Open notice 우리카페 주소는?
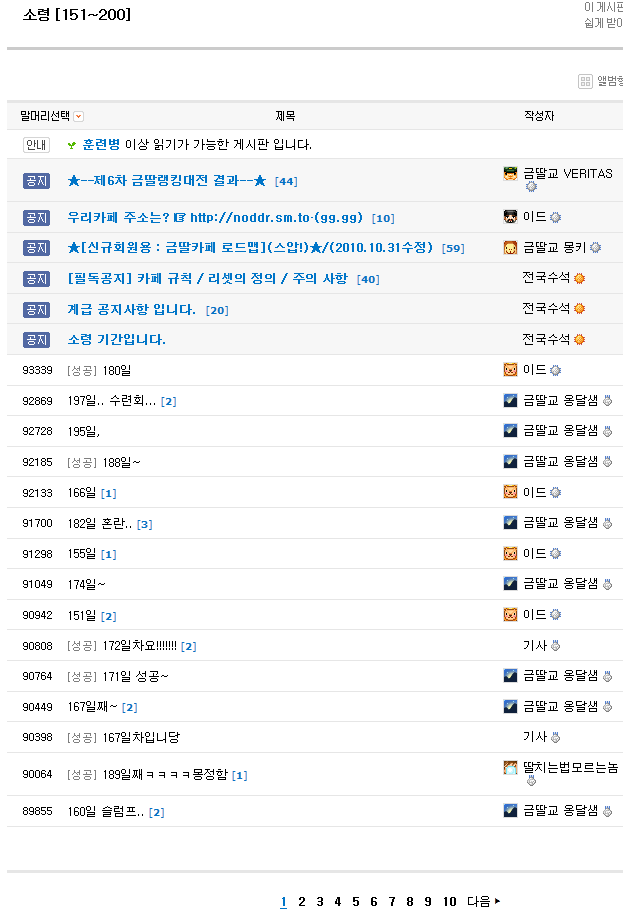Screen dimensions: 623x914 tap(217, 217)
